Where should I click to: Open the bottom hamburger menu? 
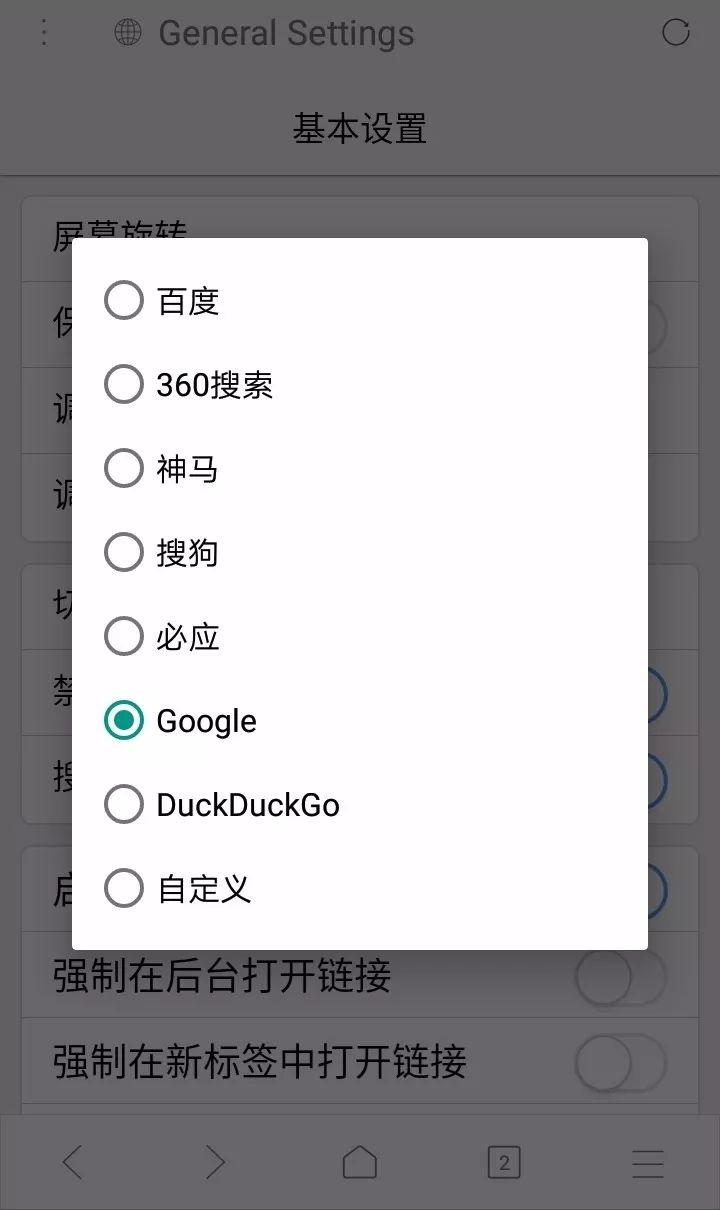pyautogui.click(x=648, y=1161)
